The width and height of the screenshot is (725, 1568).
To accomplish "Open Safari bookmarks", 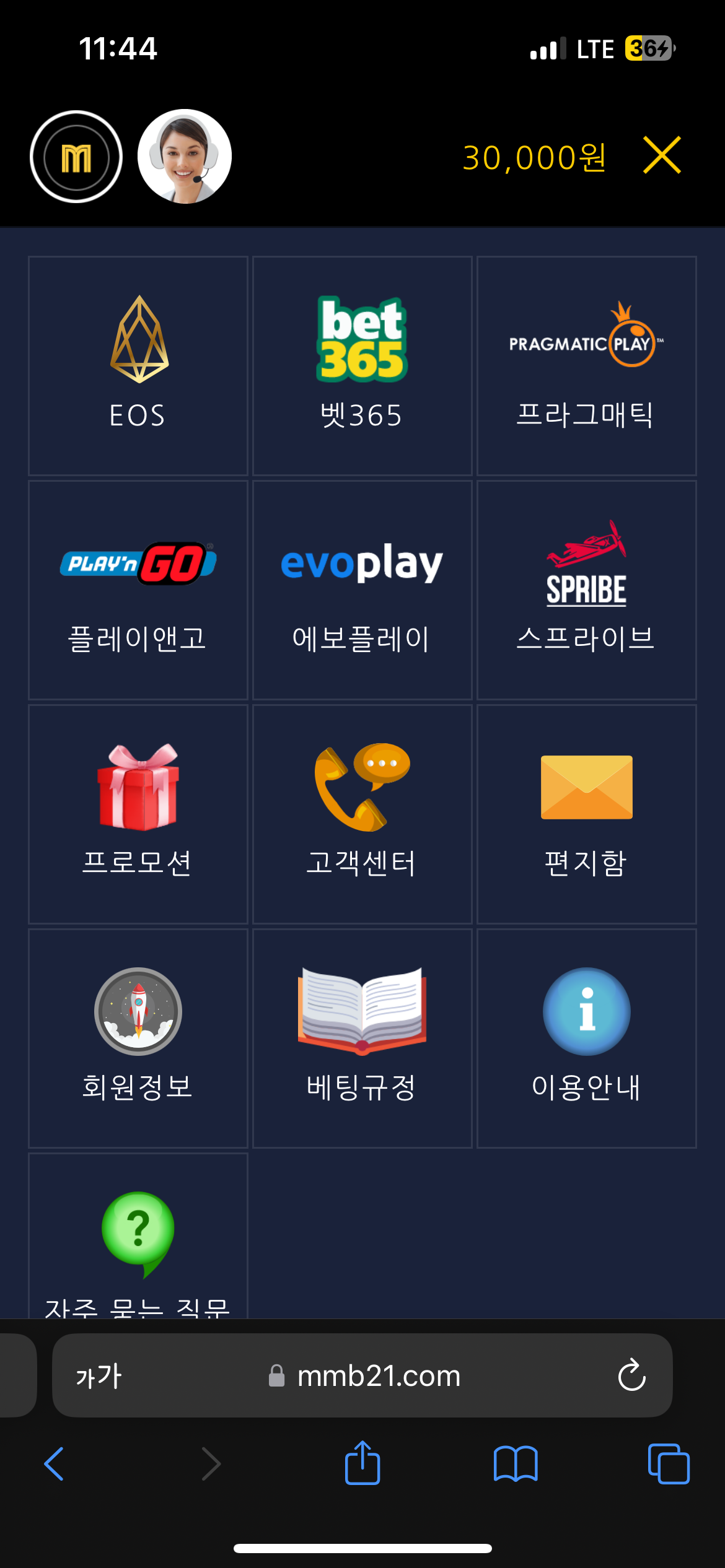I will point(516,1463).
